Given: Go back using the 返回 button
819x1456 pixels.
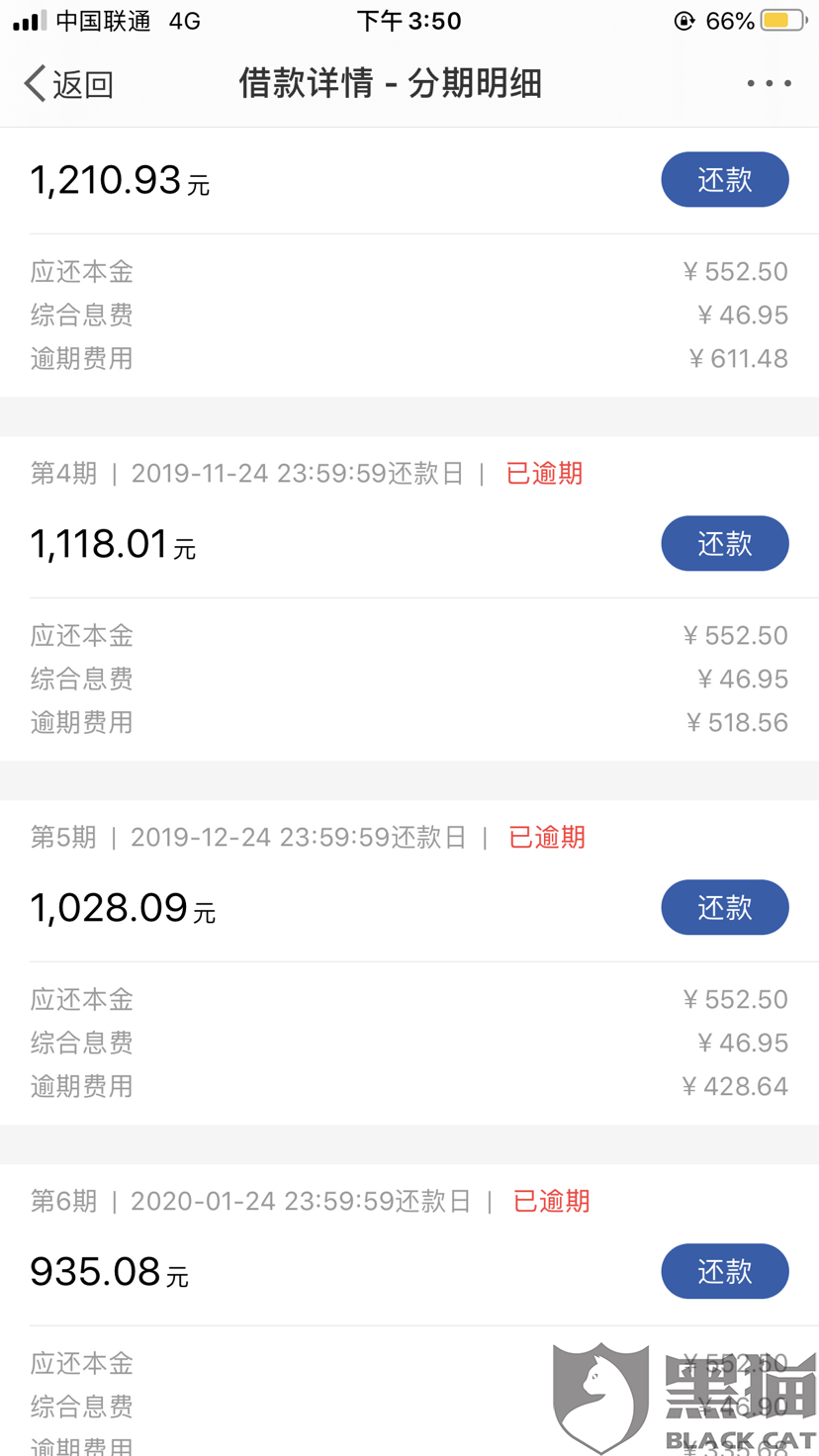Looking at the screenshot, I should click(x=67, y=84).
